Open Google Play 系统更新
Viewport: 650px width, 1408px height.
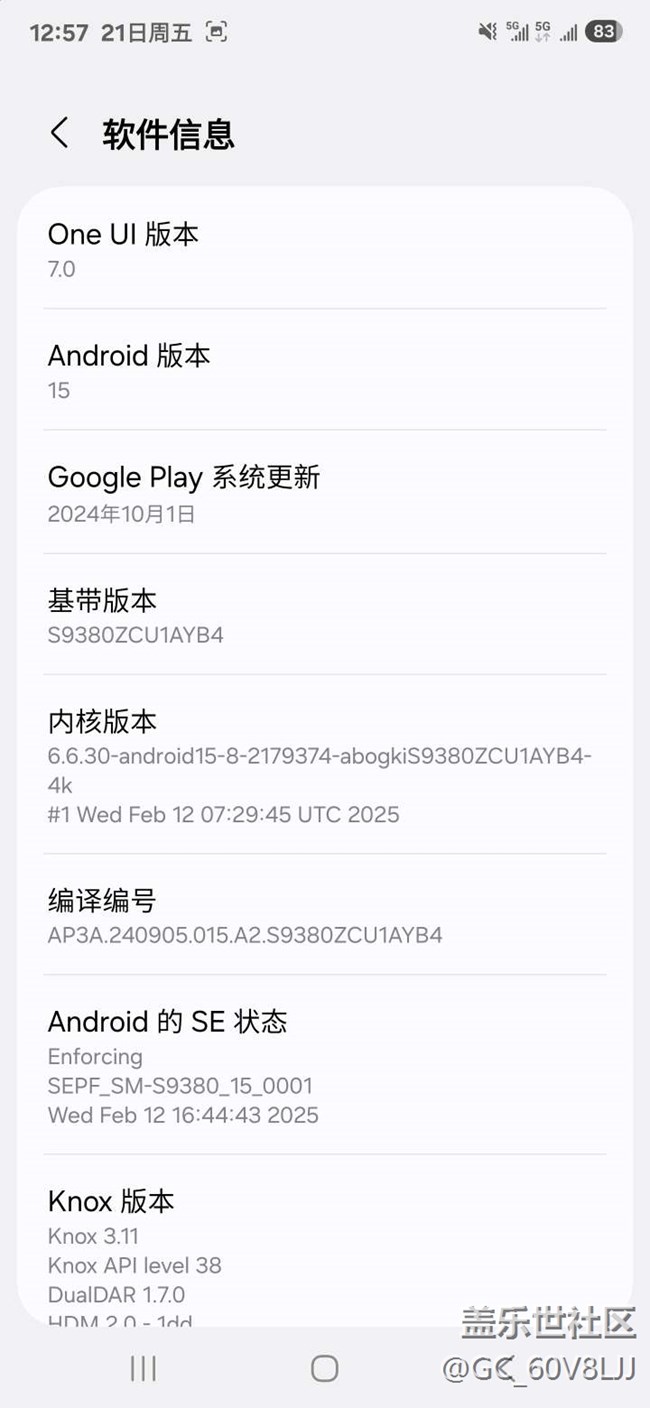point(324,493)
